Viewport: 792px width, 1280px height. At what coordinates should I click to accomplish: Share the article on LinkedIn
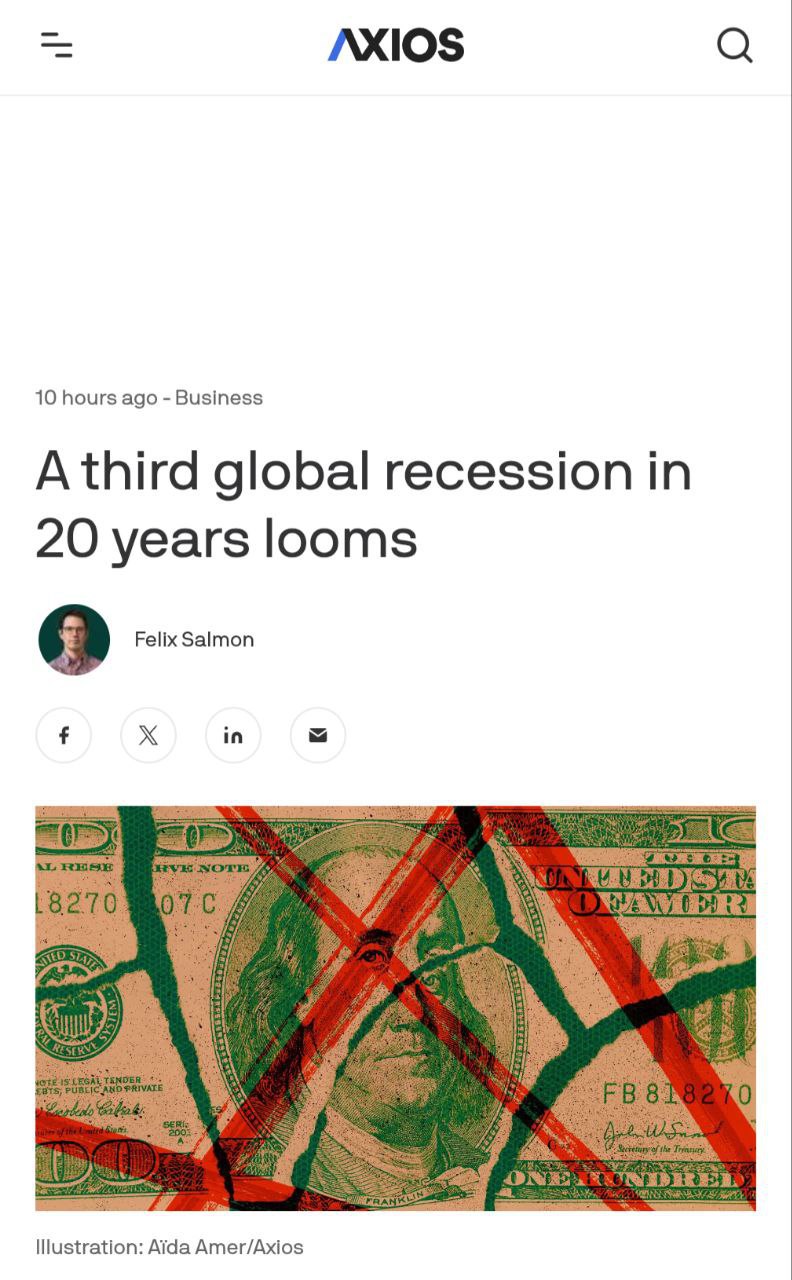233,735
